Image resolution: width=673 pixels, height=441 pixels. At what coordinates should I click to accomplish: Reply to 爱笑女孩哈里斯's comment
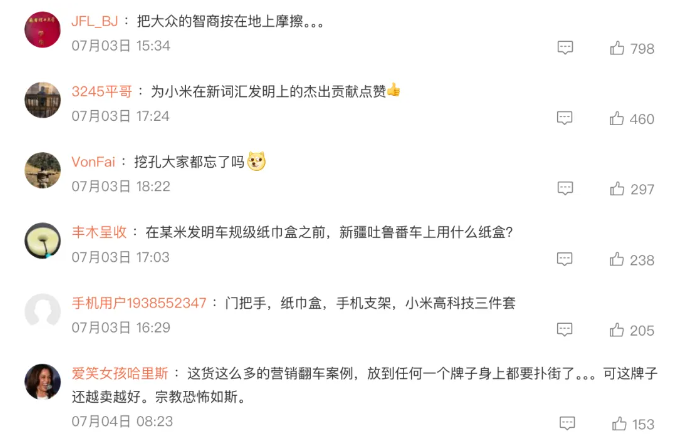tap(565, 424)
